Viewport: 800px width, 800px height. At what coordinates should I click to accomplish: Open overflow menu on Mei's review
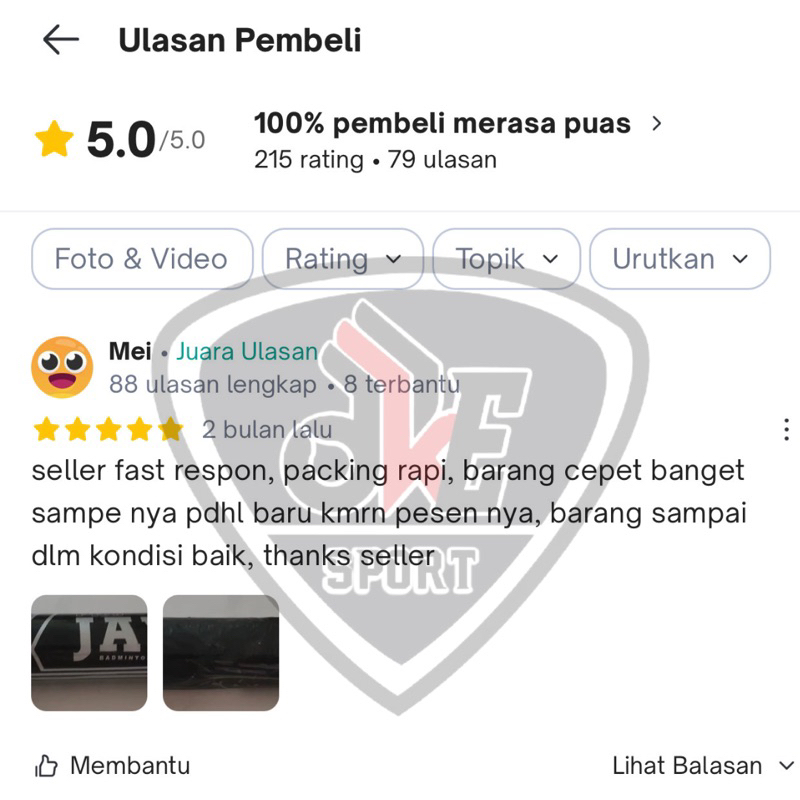pos(786,430)
